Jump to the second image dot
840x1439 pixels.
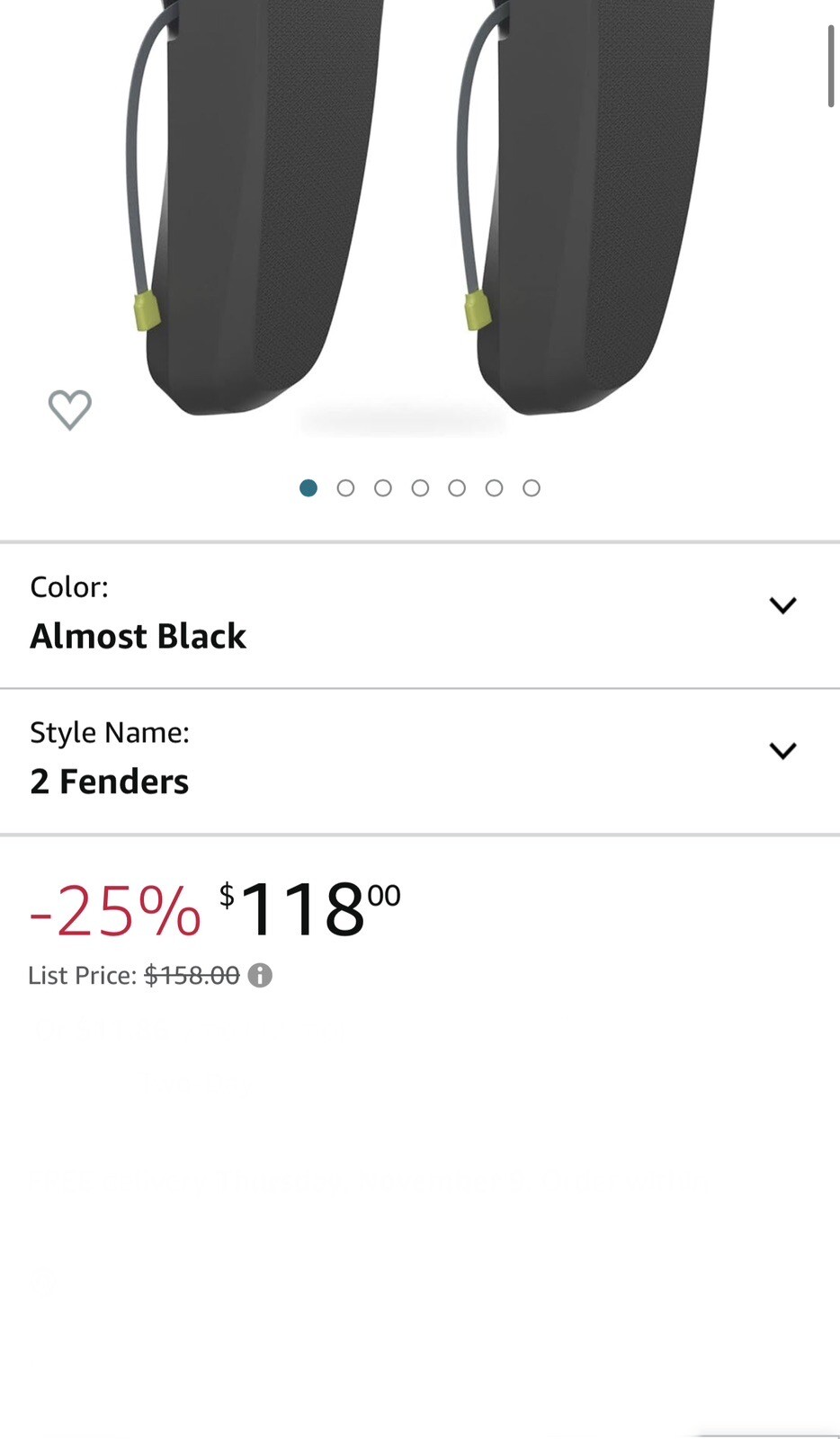345,487
